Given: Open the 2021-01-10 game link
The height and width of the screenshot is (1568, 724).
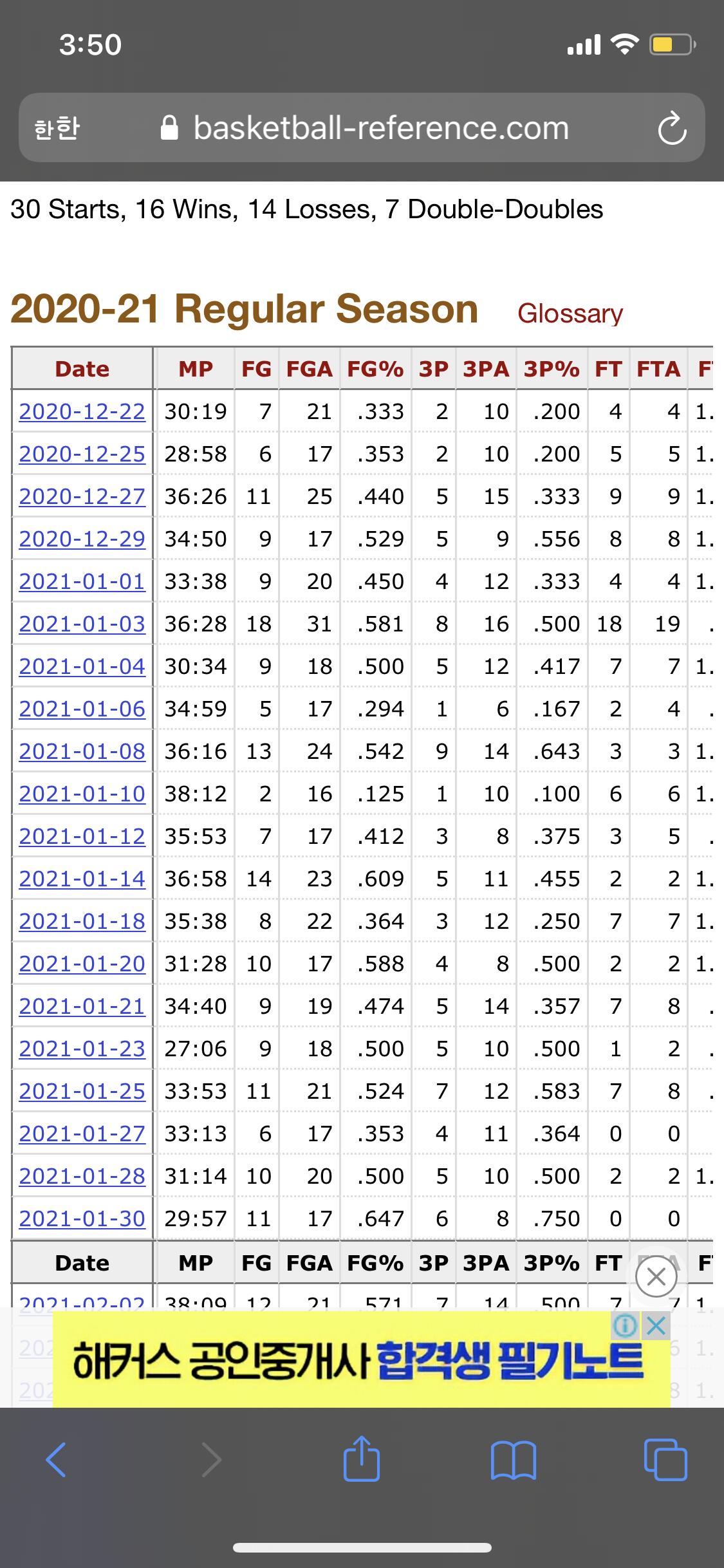Looking at the screenshot, I should point(82,794).
